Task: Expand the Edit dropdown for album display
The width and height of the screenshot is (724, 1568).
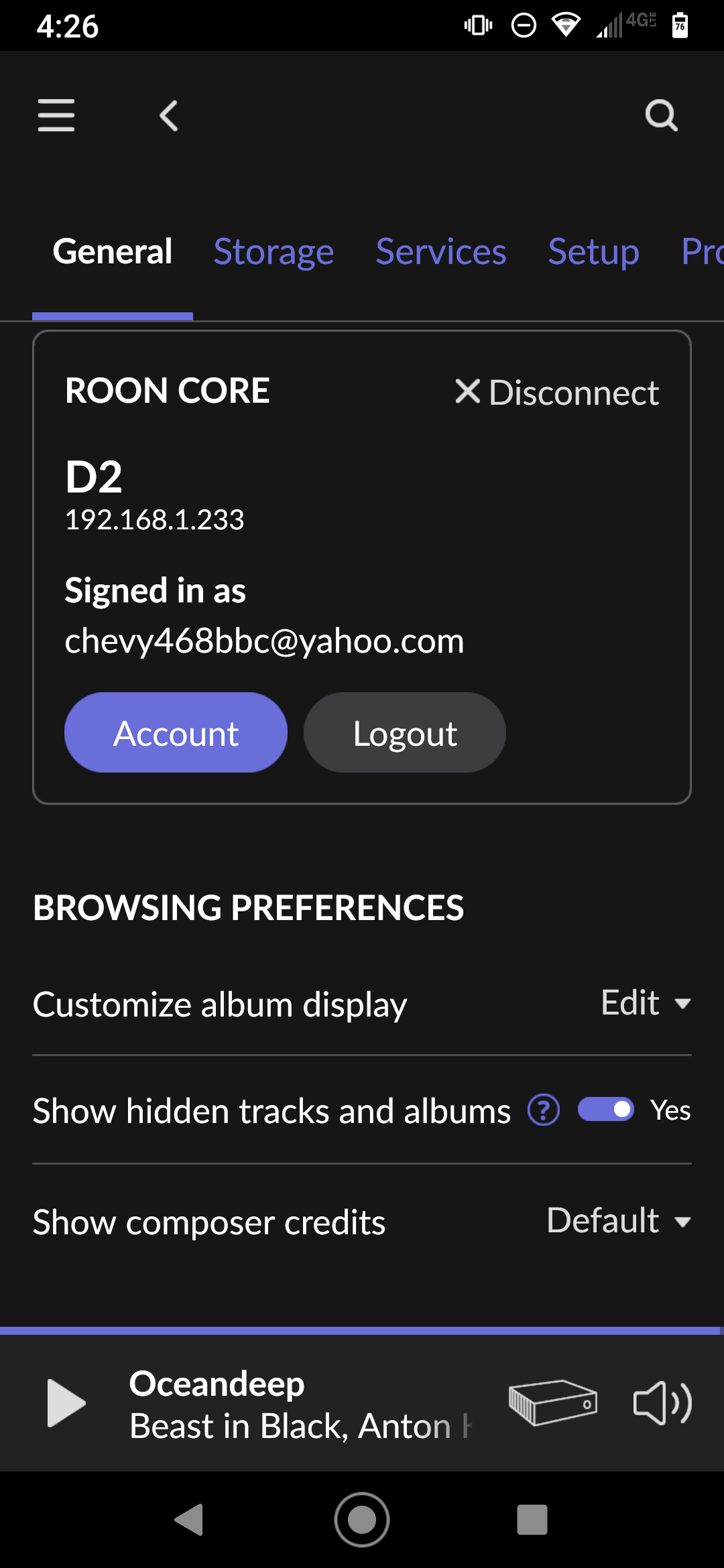Action: tap(646, 1003)
